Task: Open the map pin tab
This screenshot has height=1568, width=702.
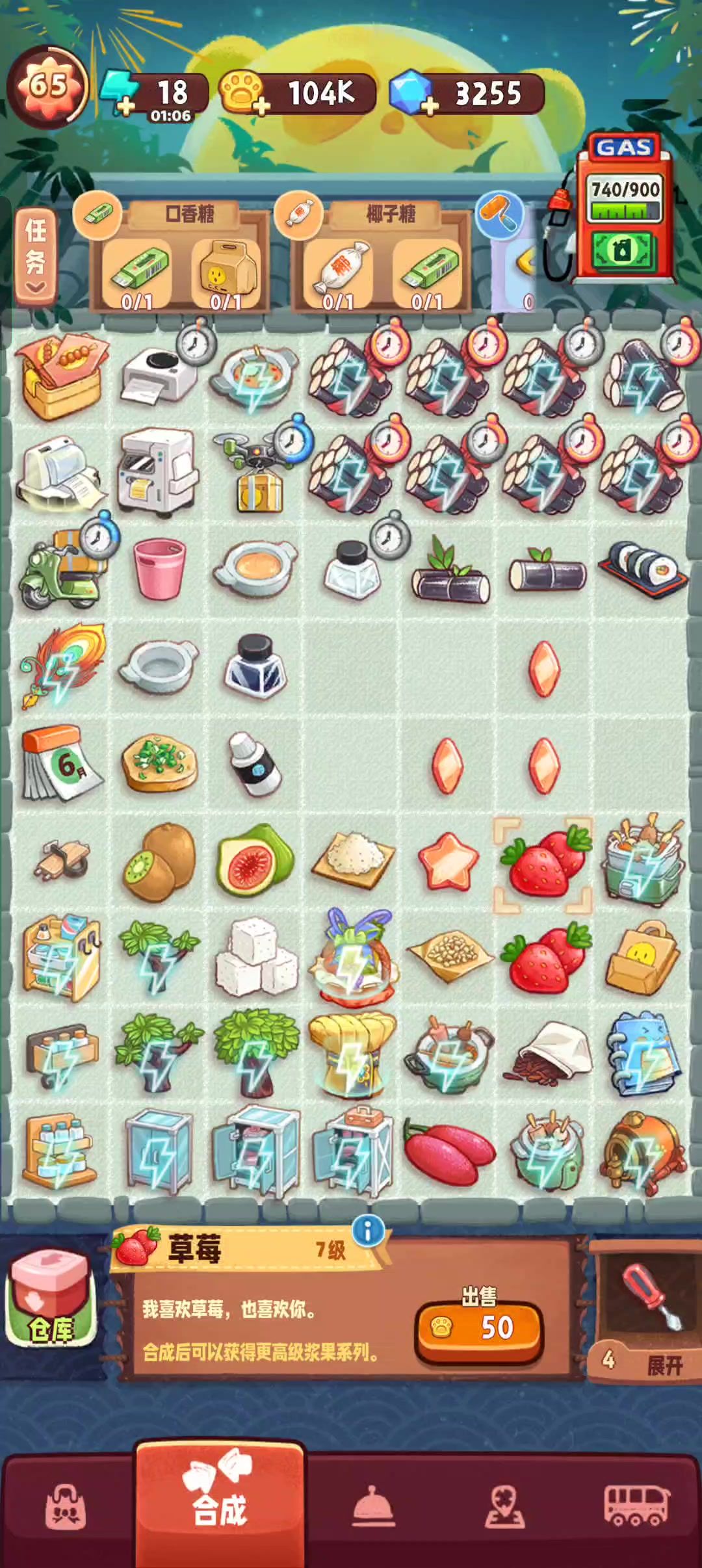Action: pyautogui.click(x=505, y=1507)
